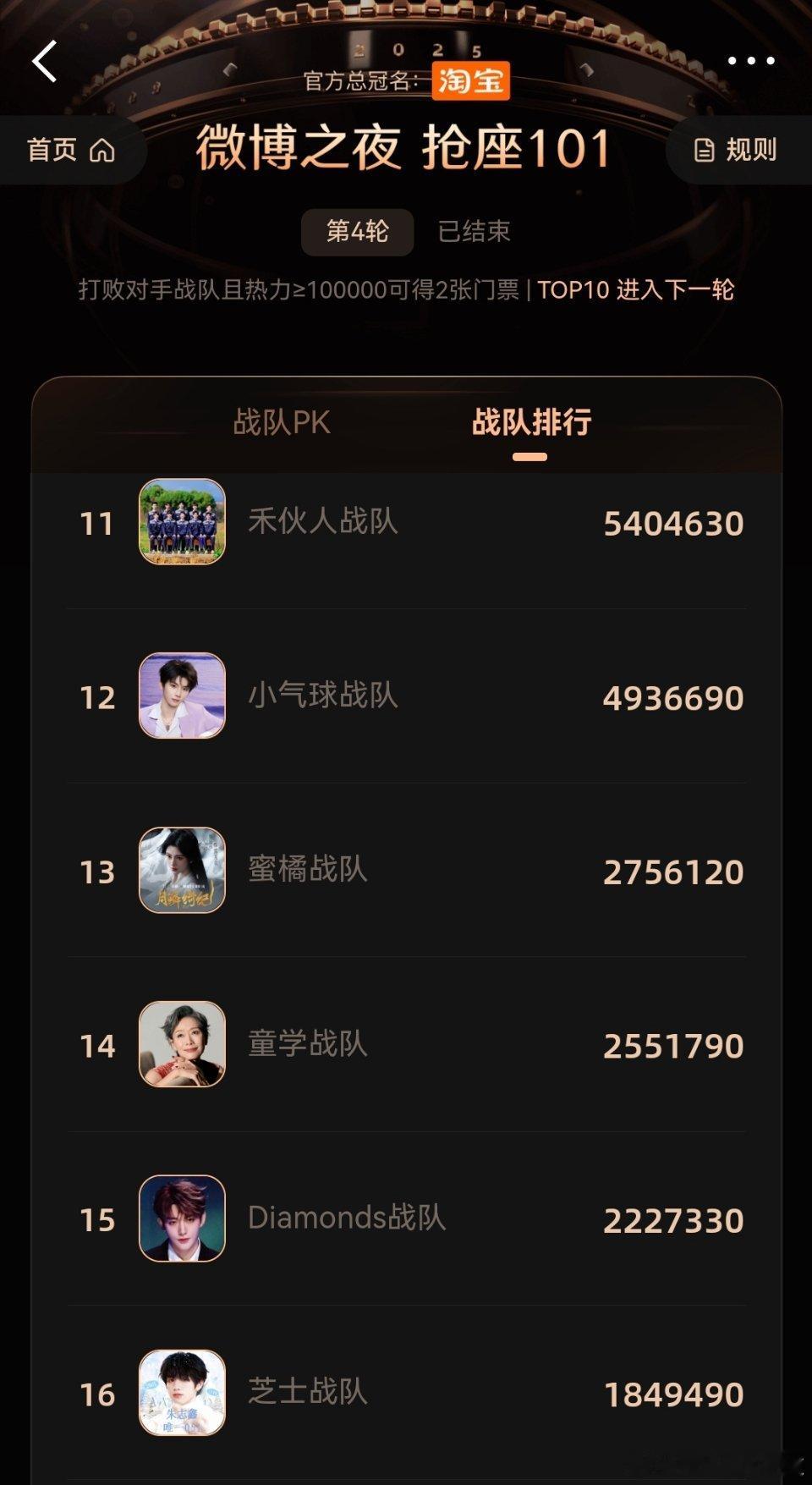Tap the 已结束 status label
Image resolution: width=812 pixels, height=1485 pixels.
tap(475, 230)
